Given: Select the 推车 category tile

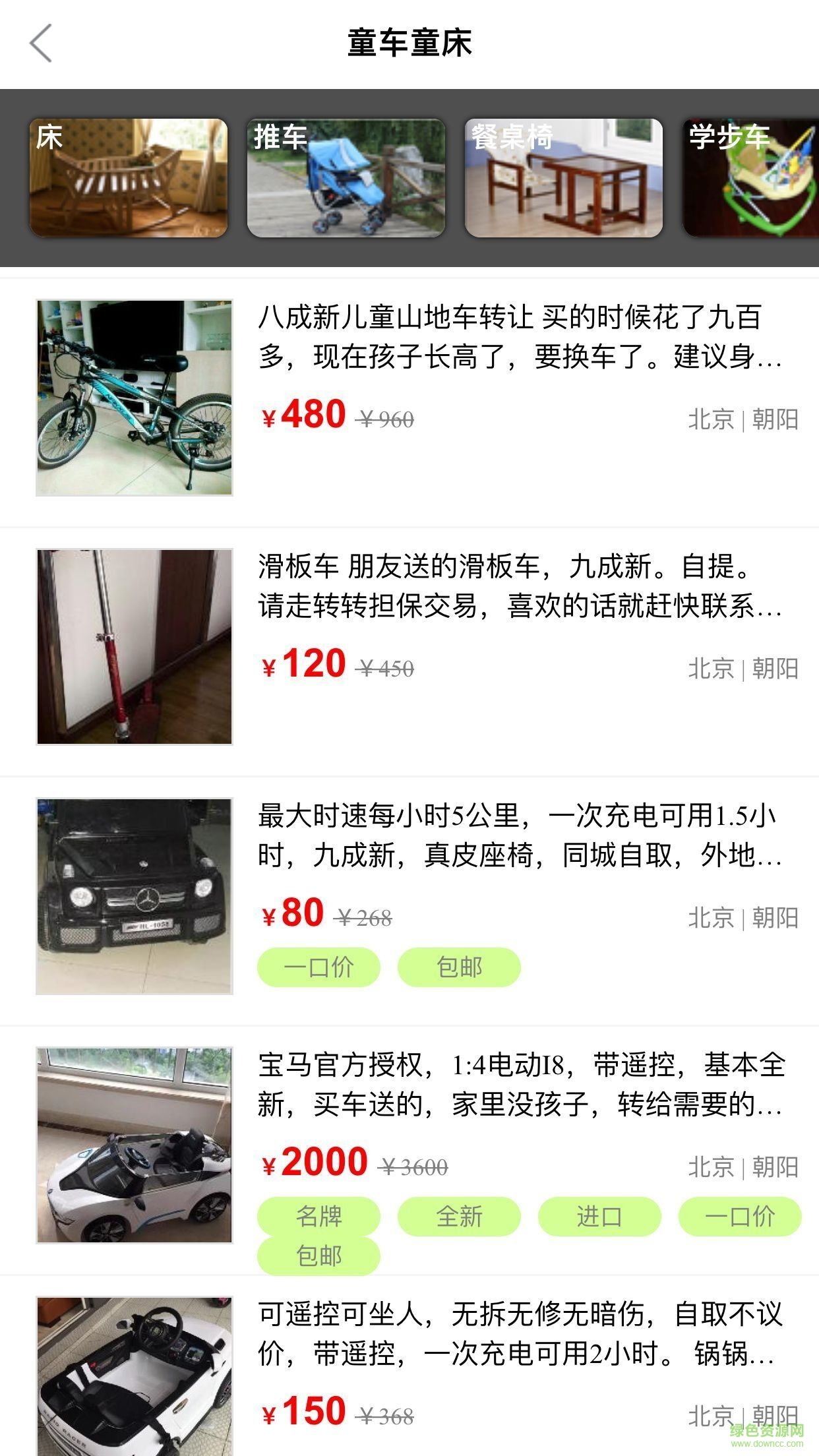Looking at the screenshot, I should coord(346,178).
